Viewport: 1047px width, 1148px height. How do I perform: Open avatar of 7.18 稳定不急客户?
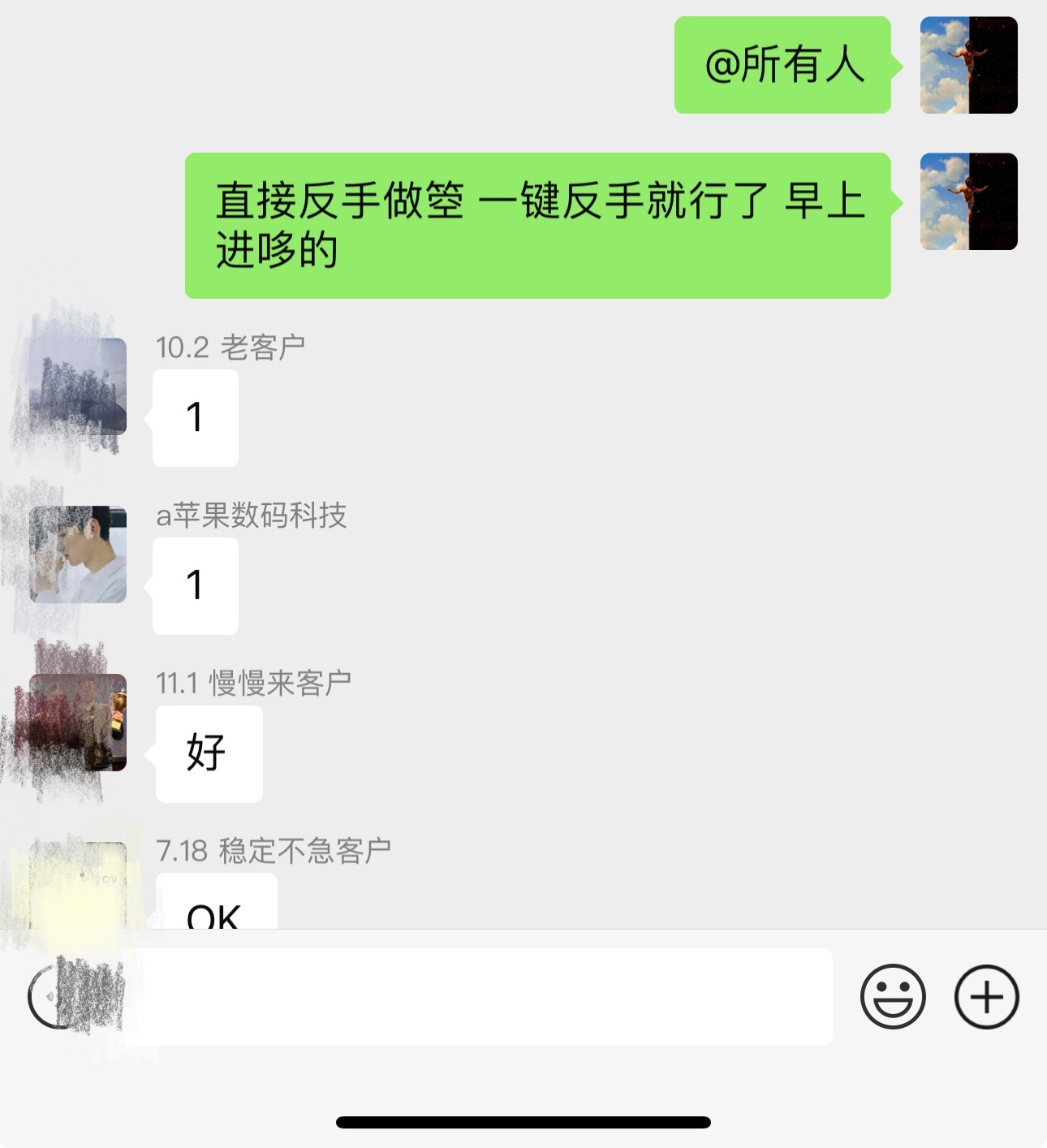pos(78,886)
